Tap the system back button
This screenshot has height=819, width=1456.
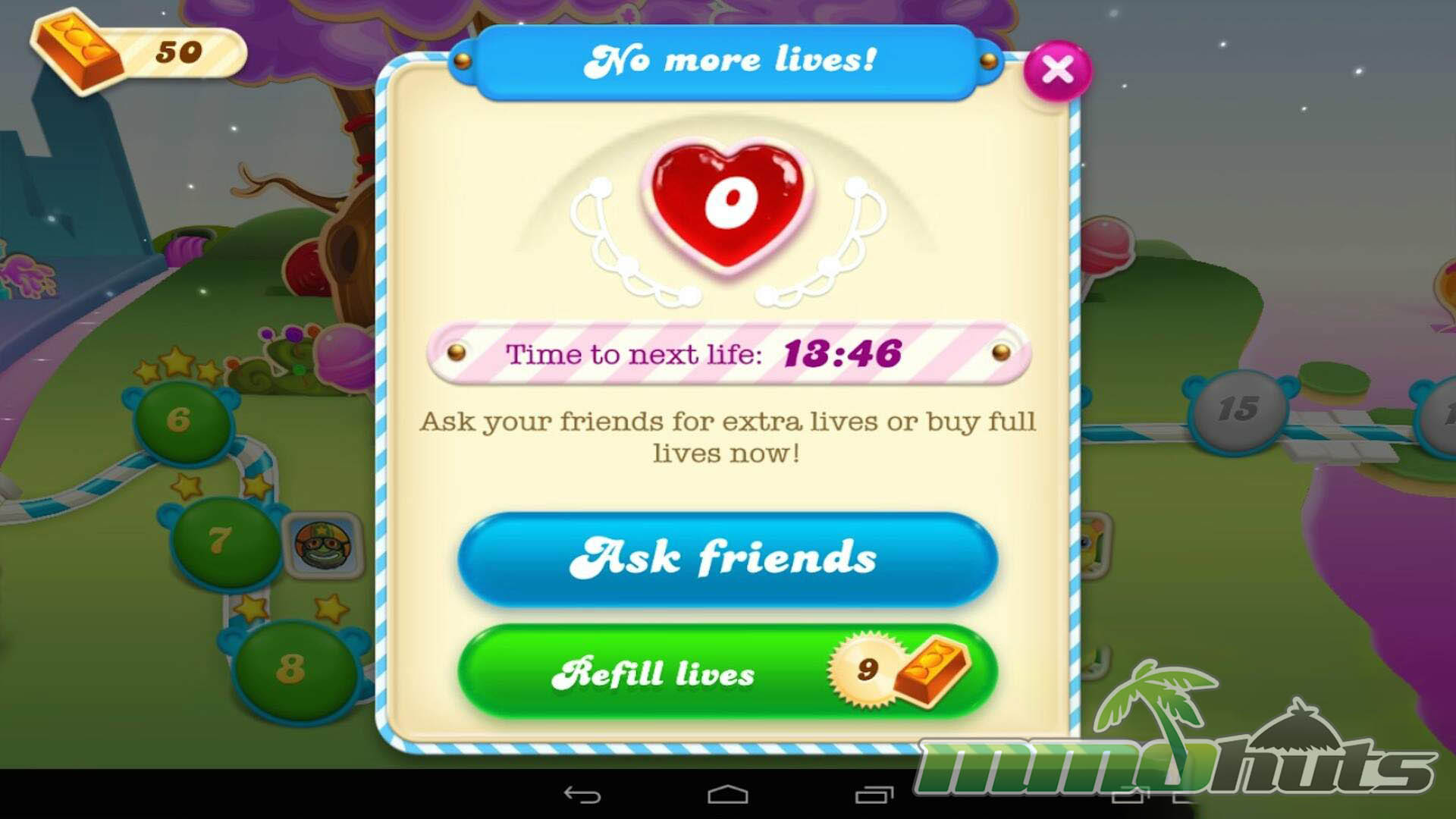pyautogui.click(x=582, y=795)
